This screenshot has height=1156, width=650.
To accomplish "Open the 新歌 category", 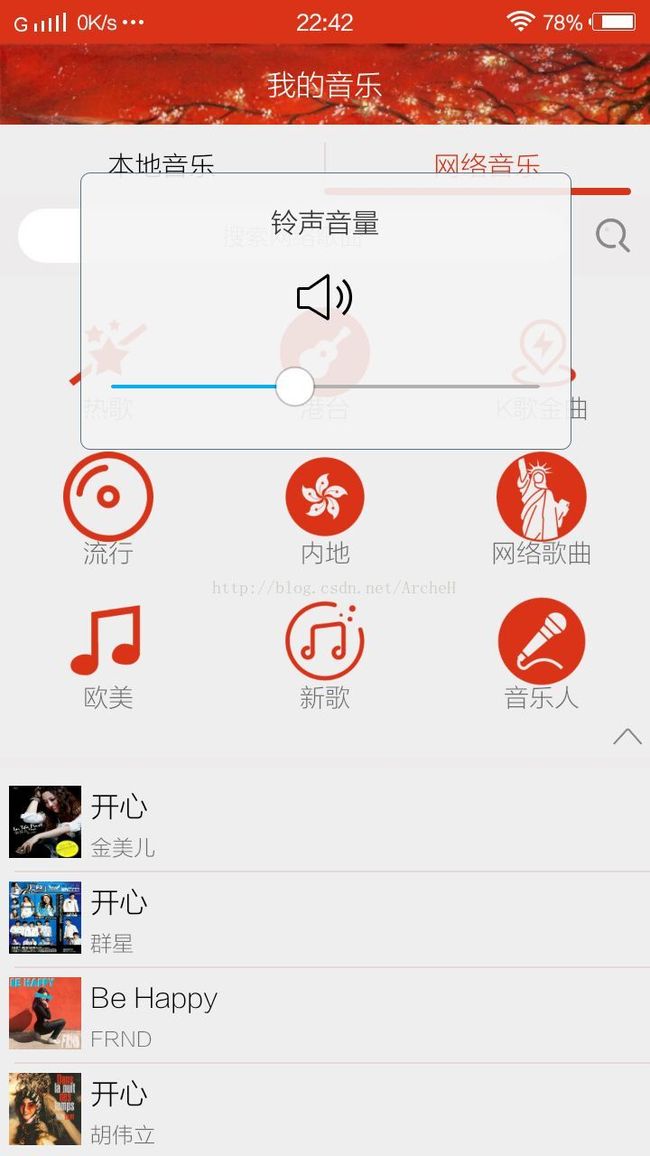I will click(325, 656).
